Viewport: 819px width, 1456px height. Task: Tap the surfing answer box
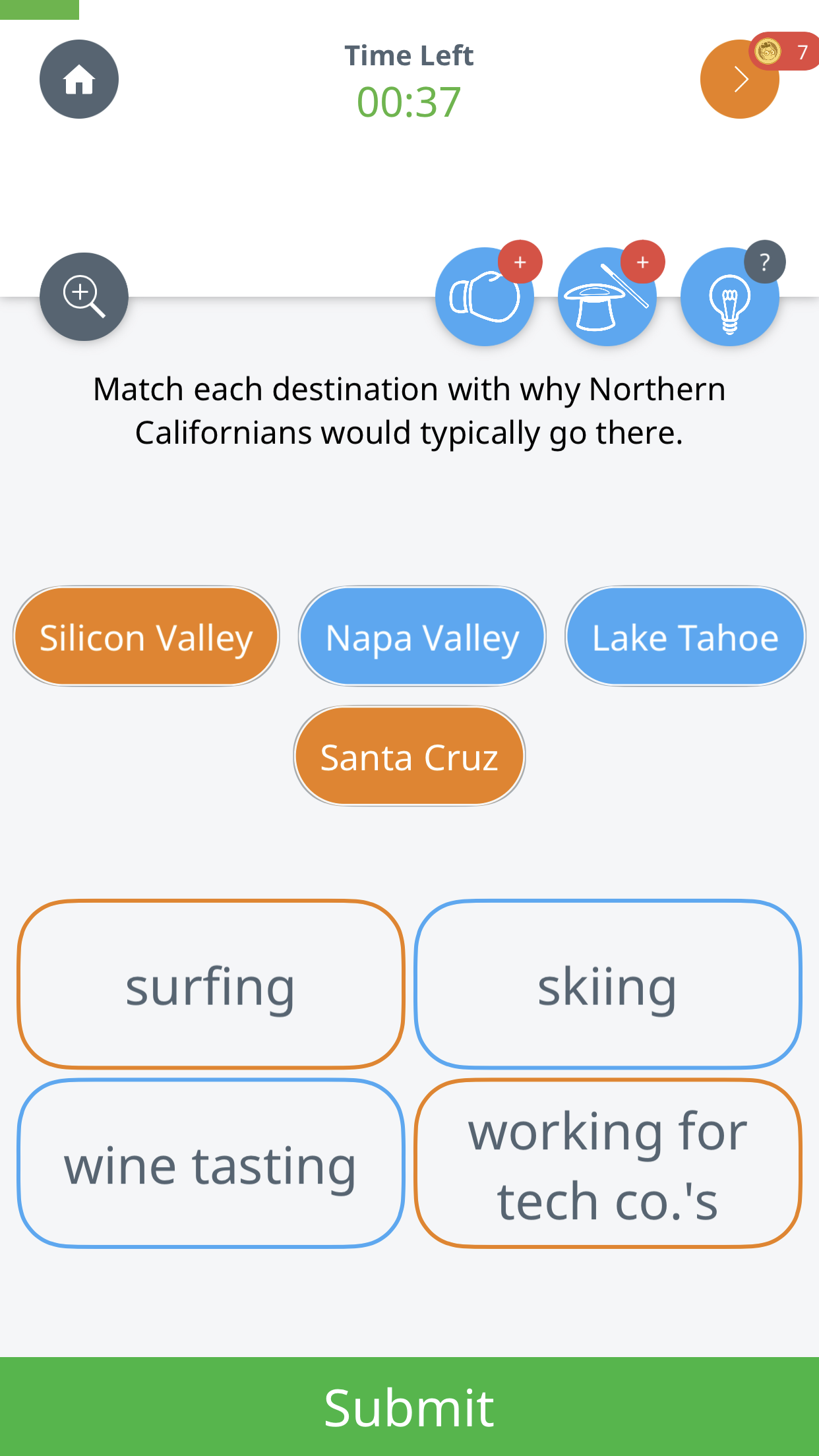(x=211, y=984)
